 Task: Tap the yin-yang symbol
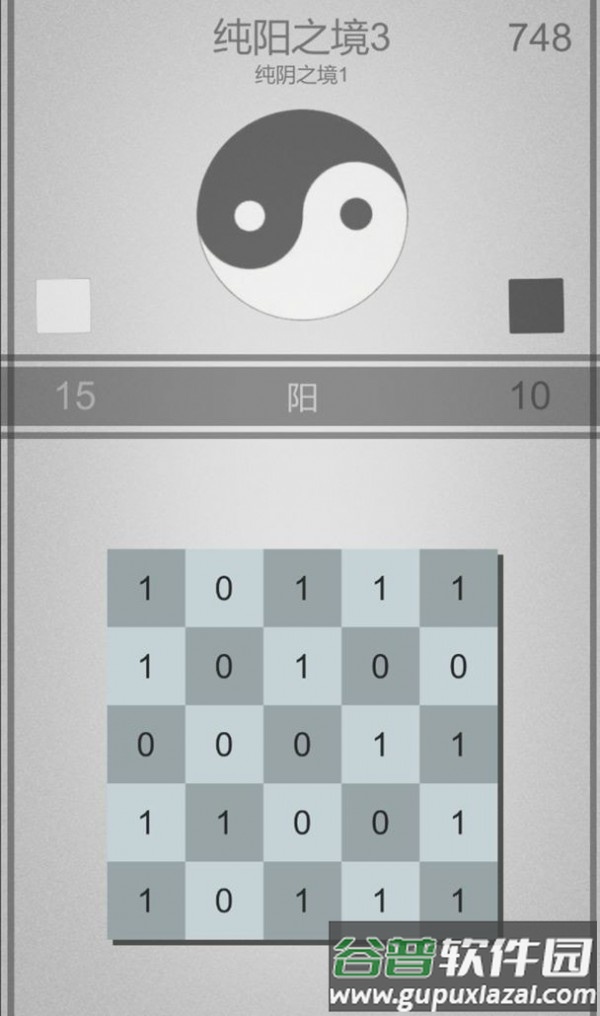coord(302,214)
